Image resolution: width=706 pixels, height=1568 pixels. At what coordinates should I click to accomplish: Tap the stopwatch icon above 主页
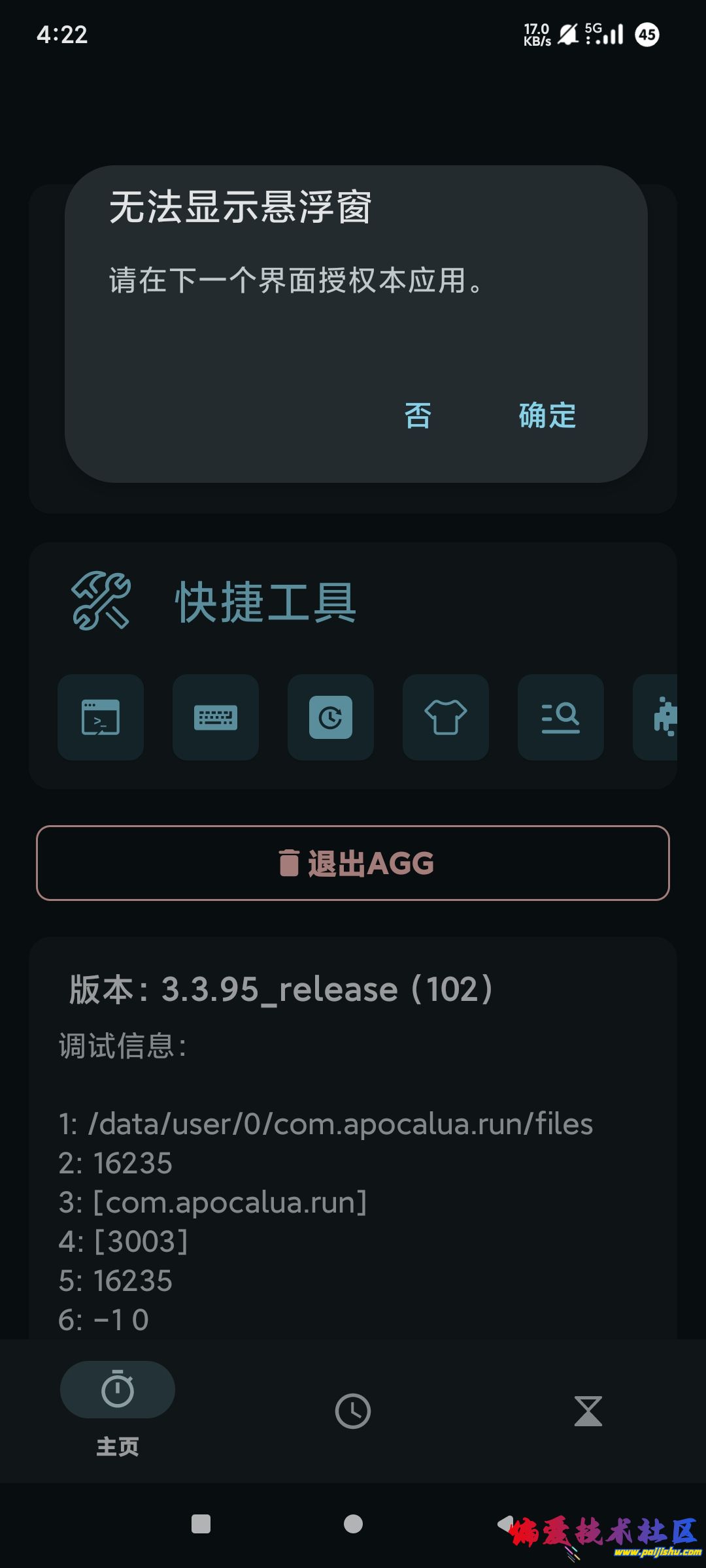(x=117, y=1390)
